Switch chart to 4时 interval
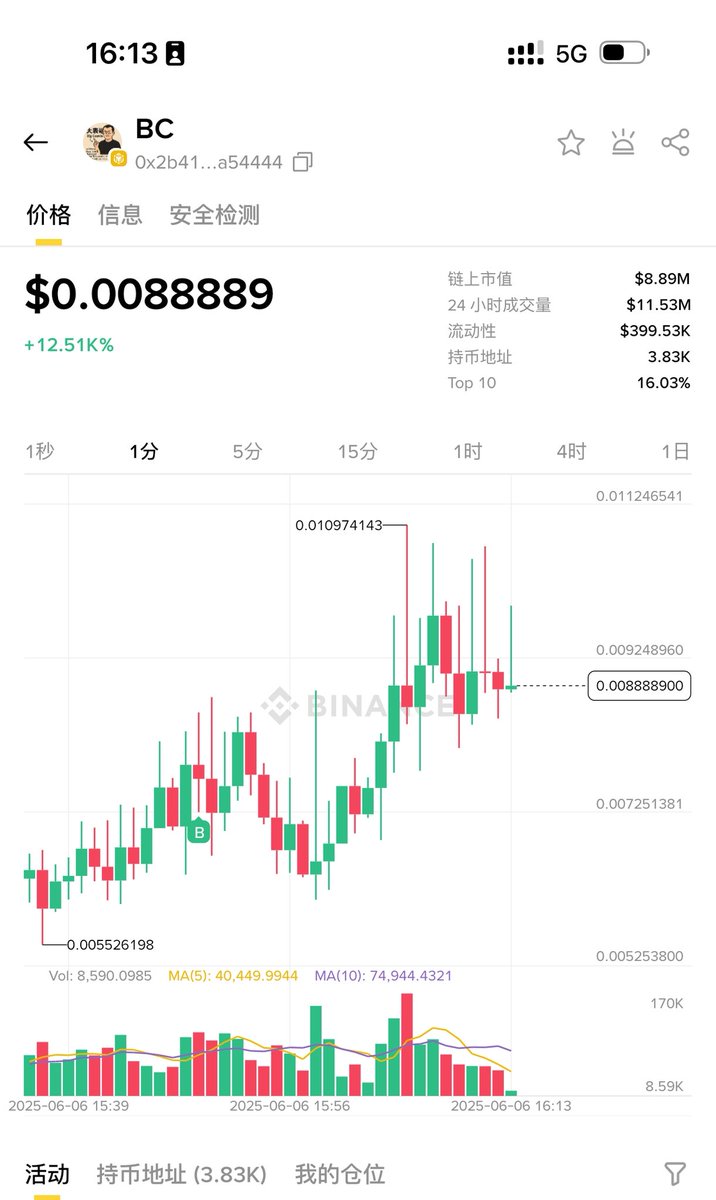Screen dimensions: 716x1200 click(571, 452)
